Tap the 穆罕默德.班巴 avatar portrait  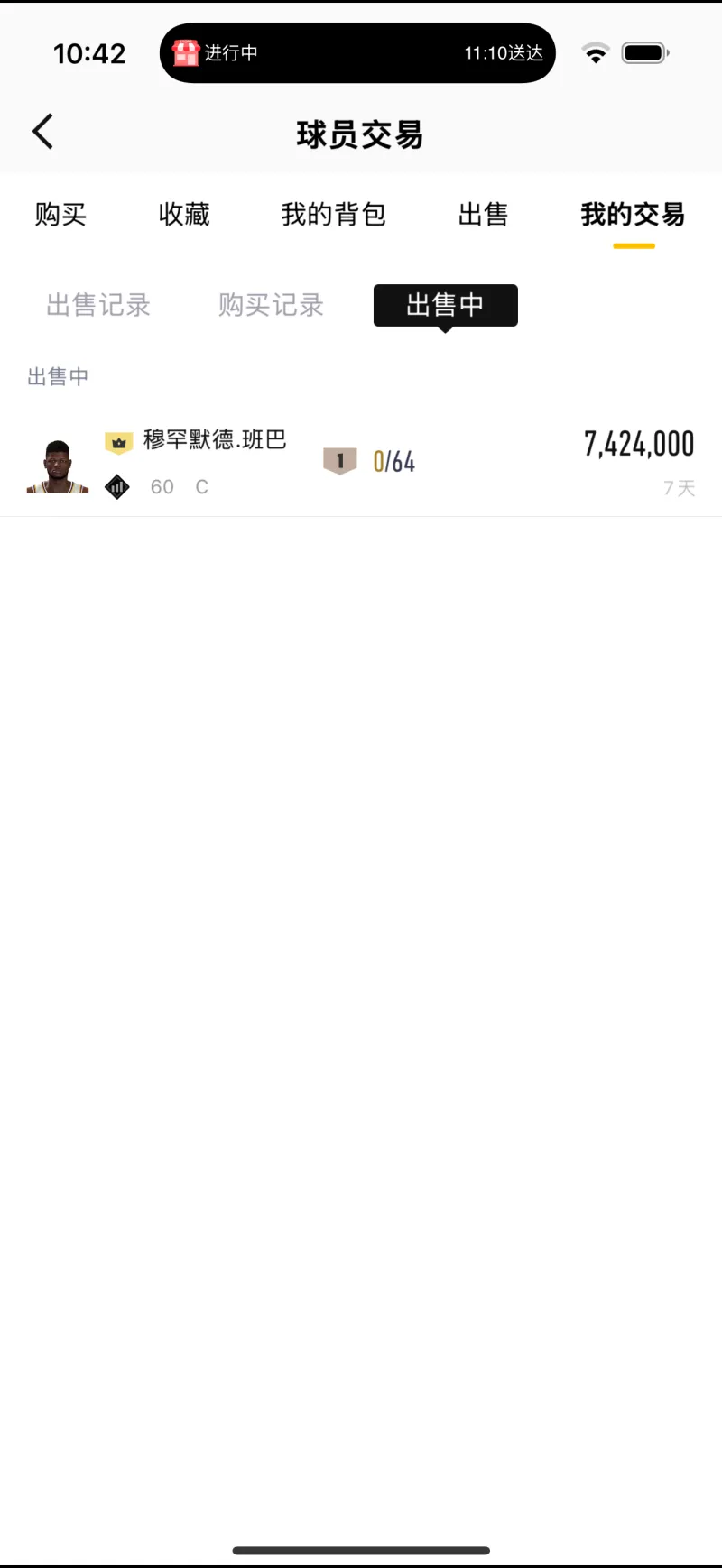tap(56, 463)
